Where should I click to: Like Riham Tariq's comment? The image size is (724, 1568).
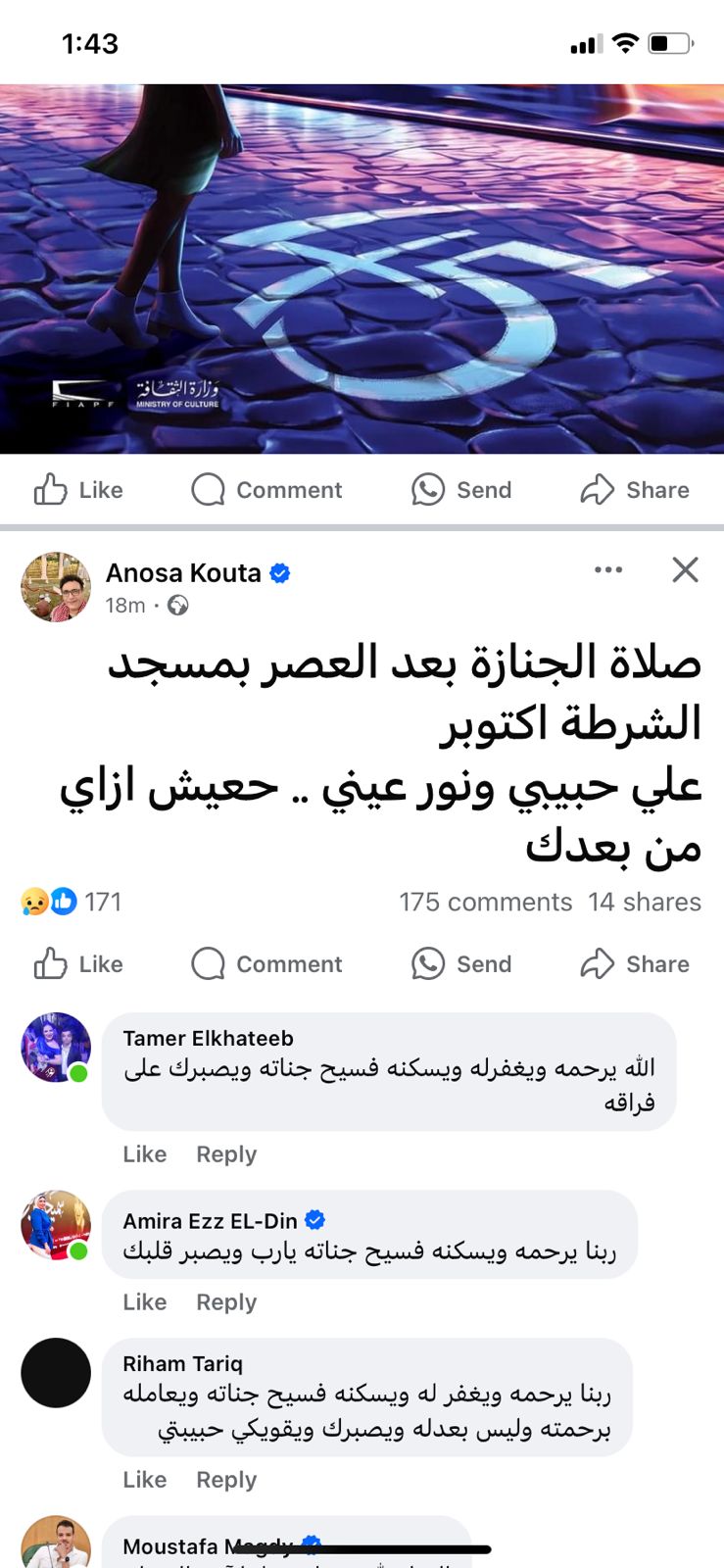pos(144,1480)
